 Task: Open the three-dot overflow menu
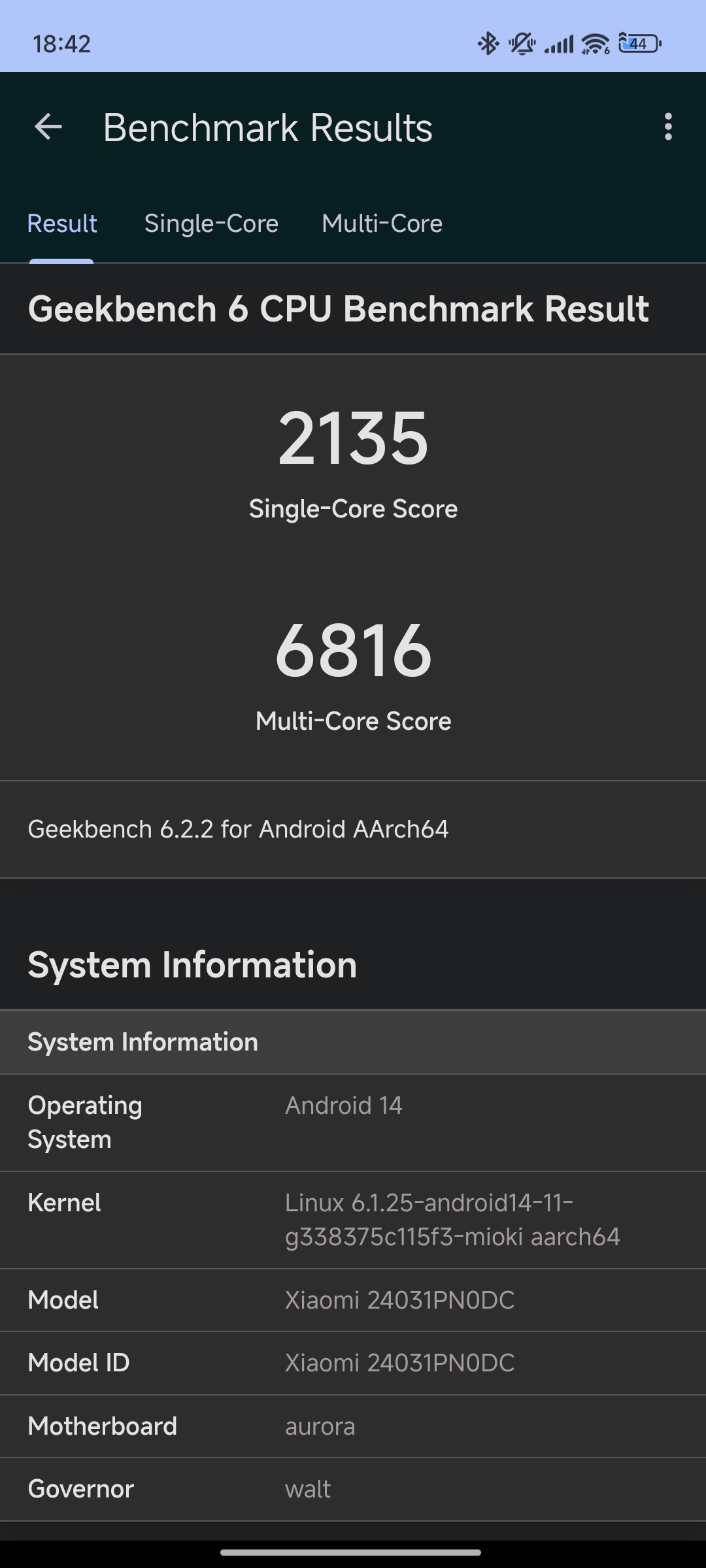point(667,127)
